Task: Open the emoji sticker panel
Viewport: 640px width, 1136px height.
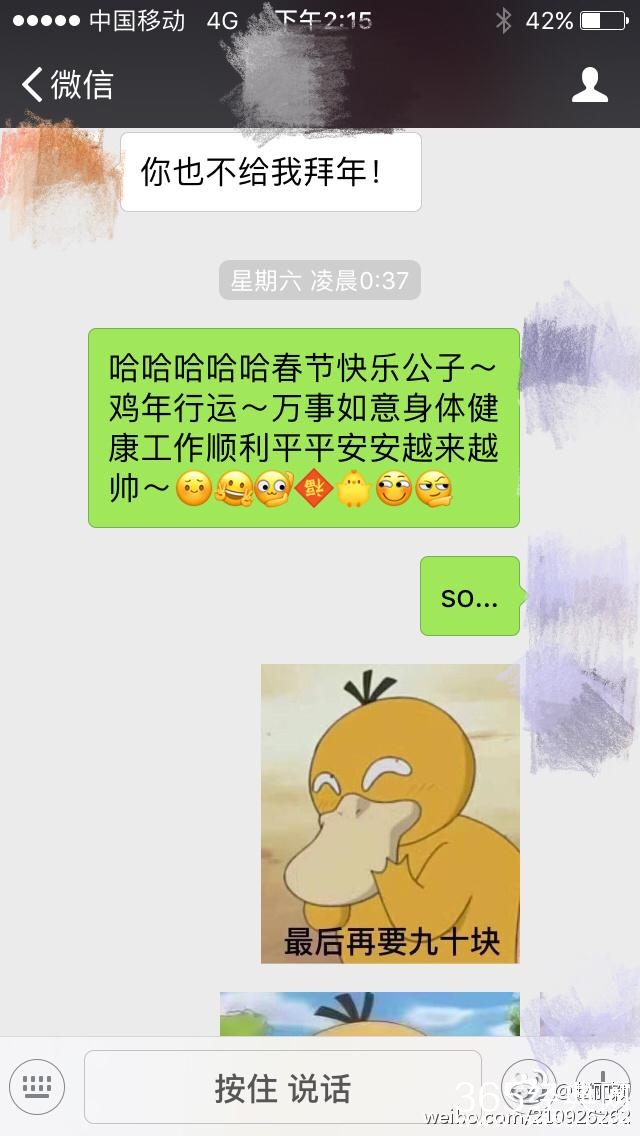Action: [x=527, y=1085]
